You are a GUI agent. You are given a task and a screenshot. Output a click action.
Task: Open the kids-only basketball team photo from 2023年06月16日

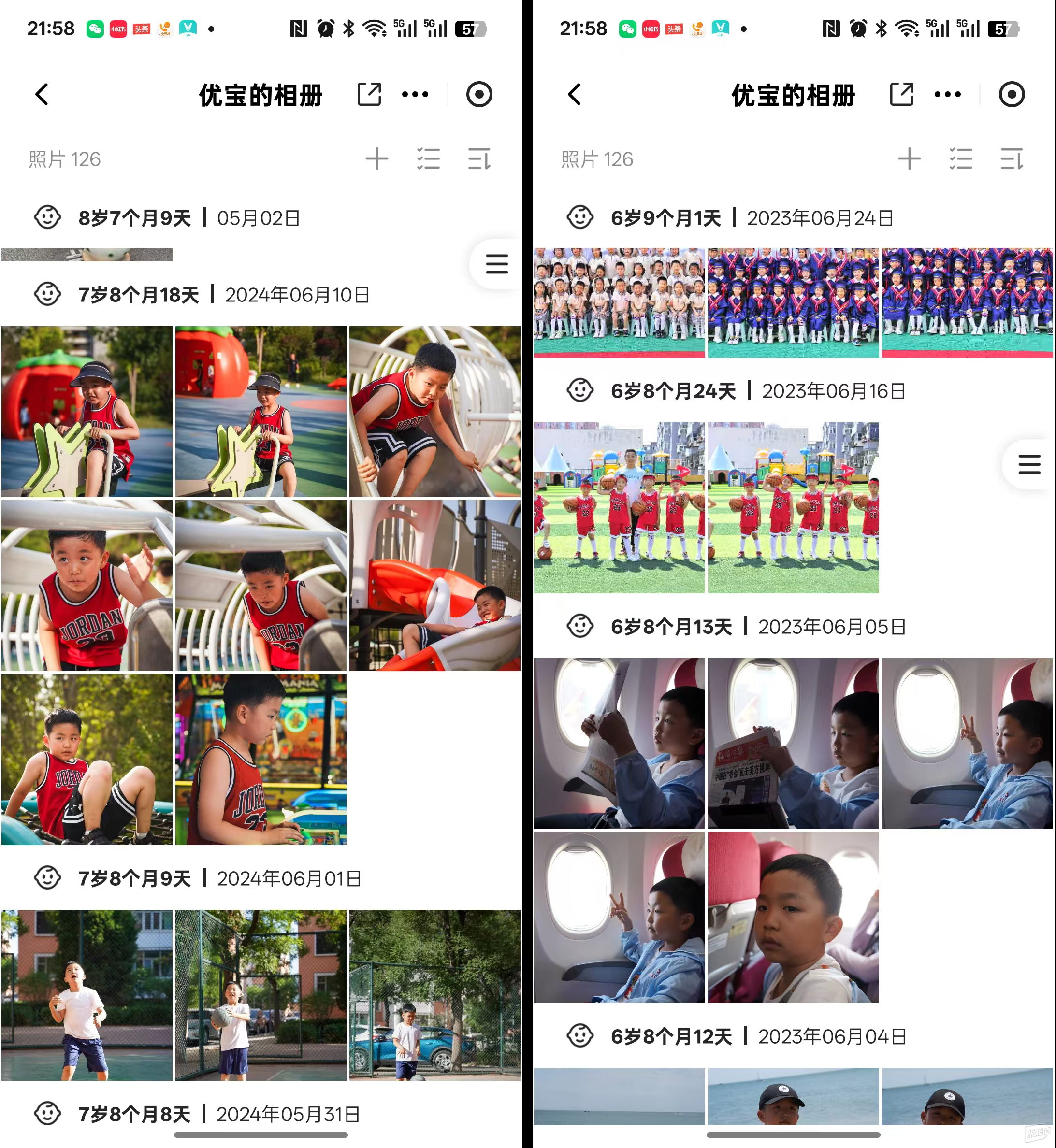(x=793, y=508)
